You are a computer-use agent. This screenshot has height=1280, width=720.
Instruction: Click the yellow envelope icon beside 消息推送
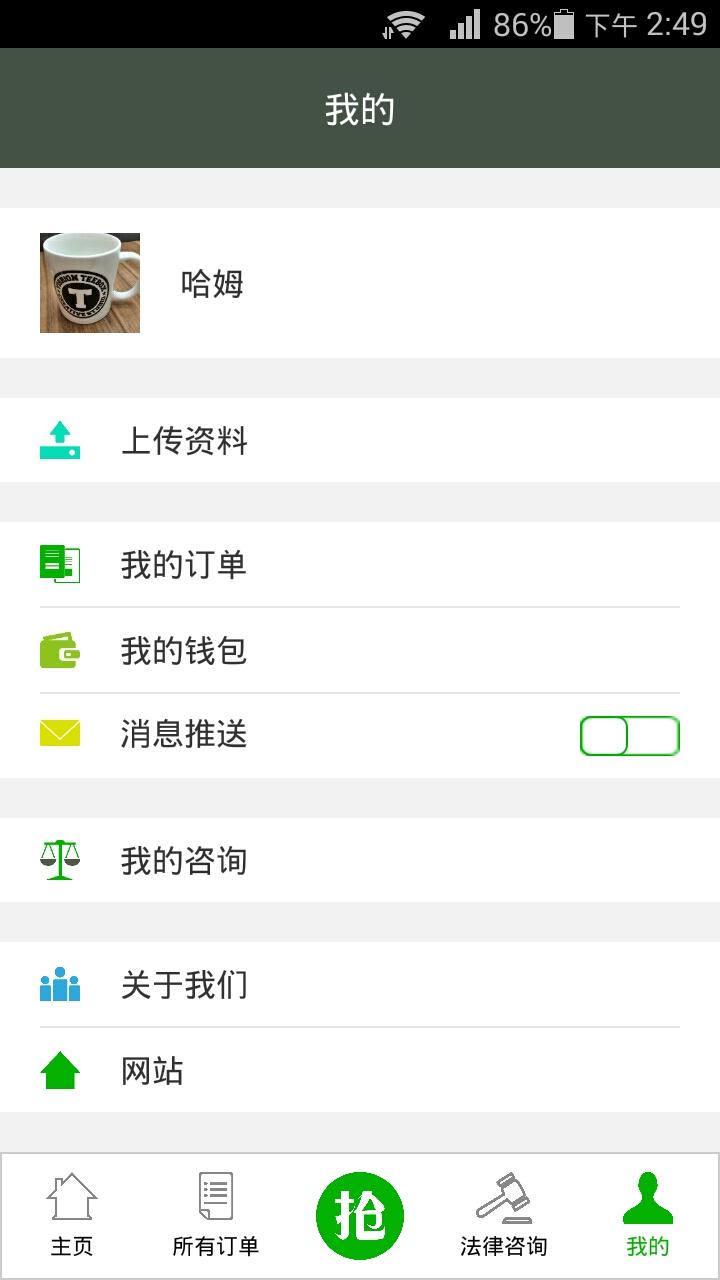(60, 734)
